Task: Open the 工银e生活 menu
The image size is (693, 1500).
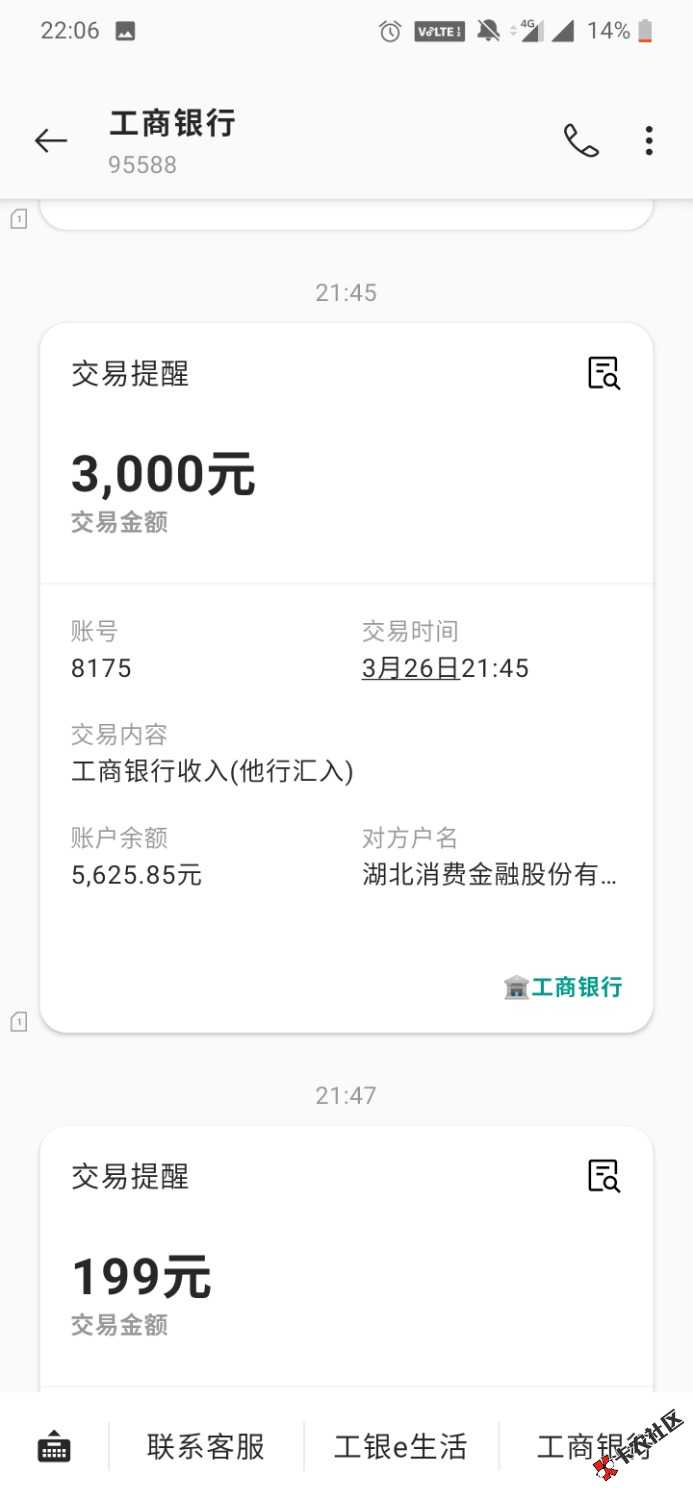Action: tap(400, 1446)
